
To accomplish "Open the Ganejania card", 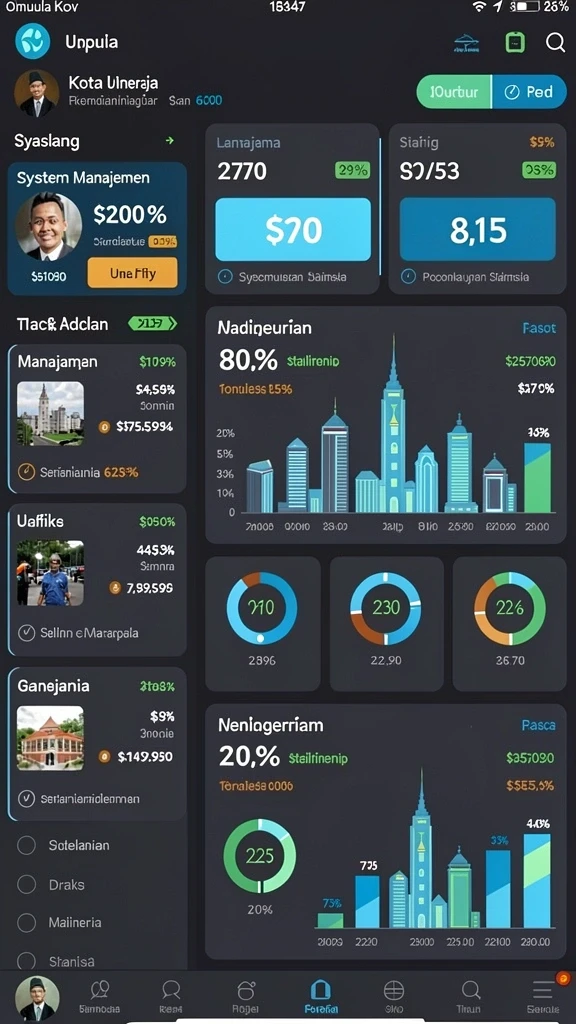I will 97,744.
